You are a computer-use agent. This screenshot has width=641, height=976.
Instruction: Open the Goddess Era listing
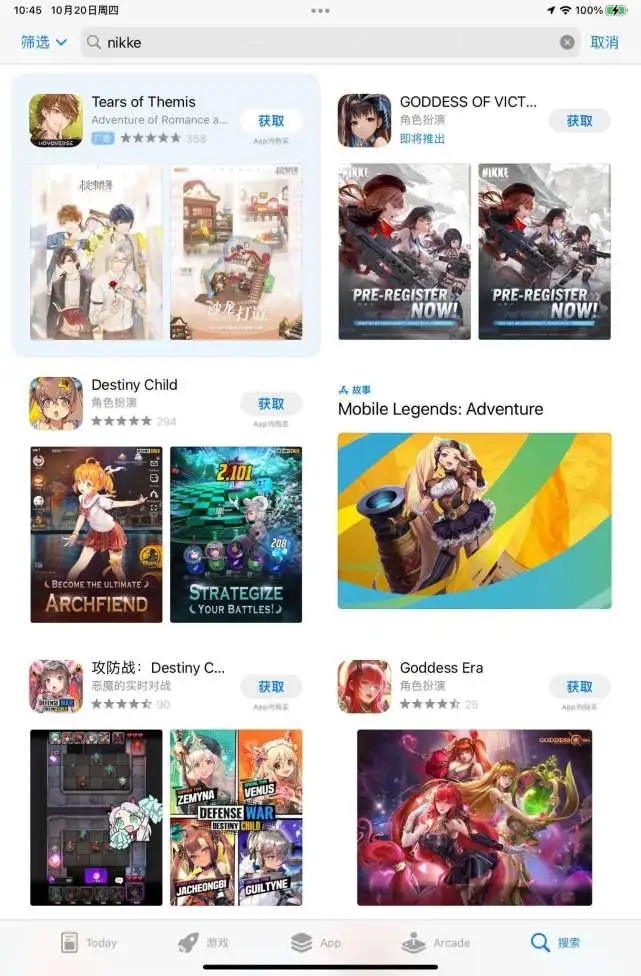pos(441,668)
